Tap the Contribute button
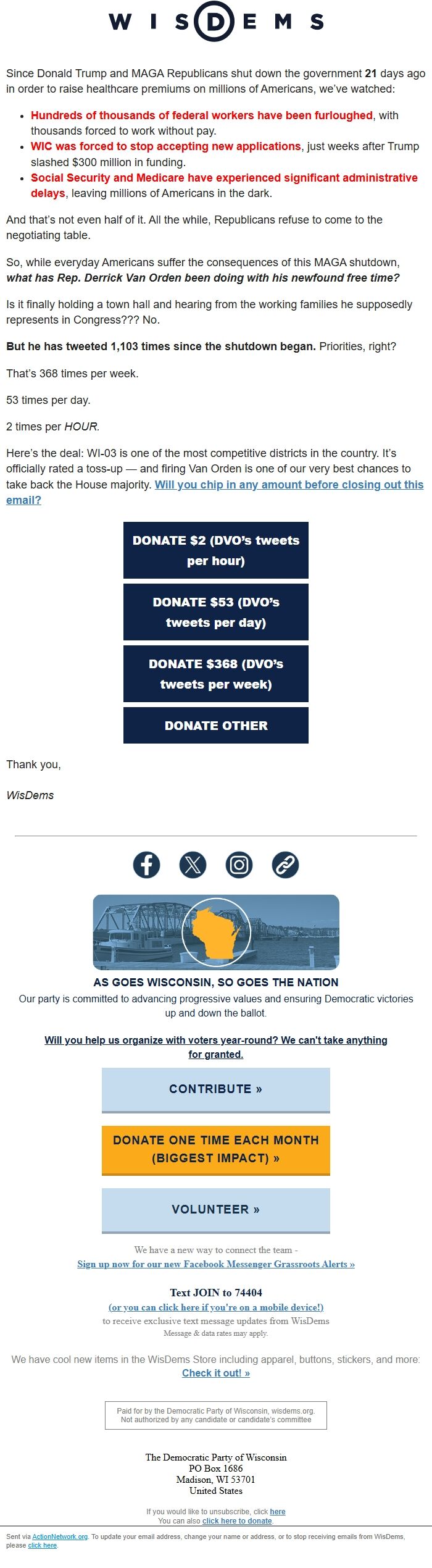Viewport: 432px width, 1568px height. click(x=216, y=1089)
